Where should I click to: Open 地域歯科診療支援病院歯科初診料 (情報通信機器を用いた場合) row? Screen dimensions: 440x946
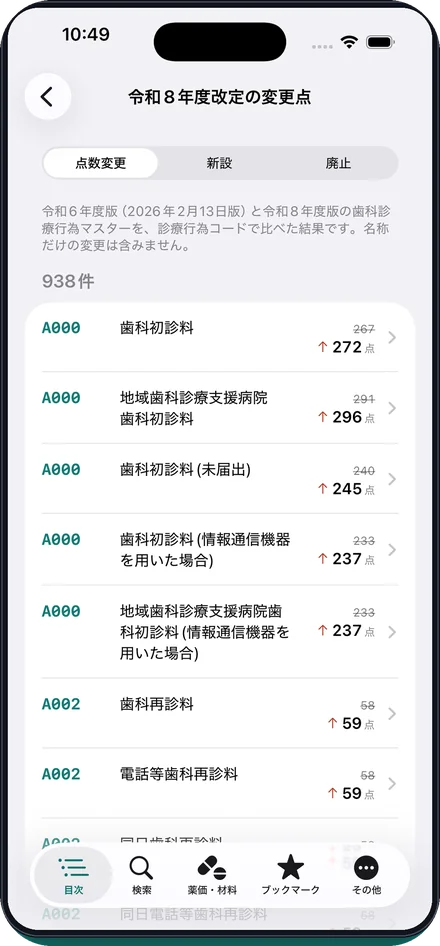(x=220, y=632)
